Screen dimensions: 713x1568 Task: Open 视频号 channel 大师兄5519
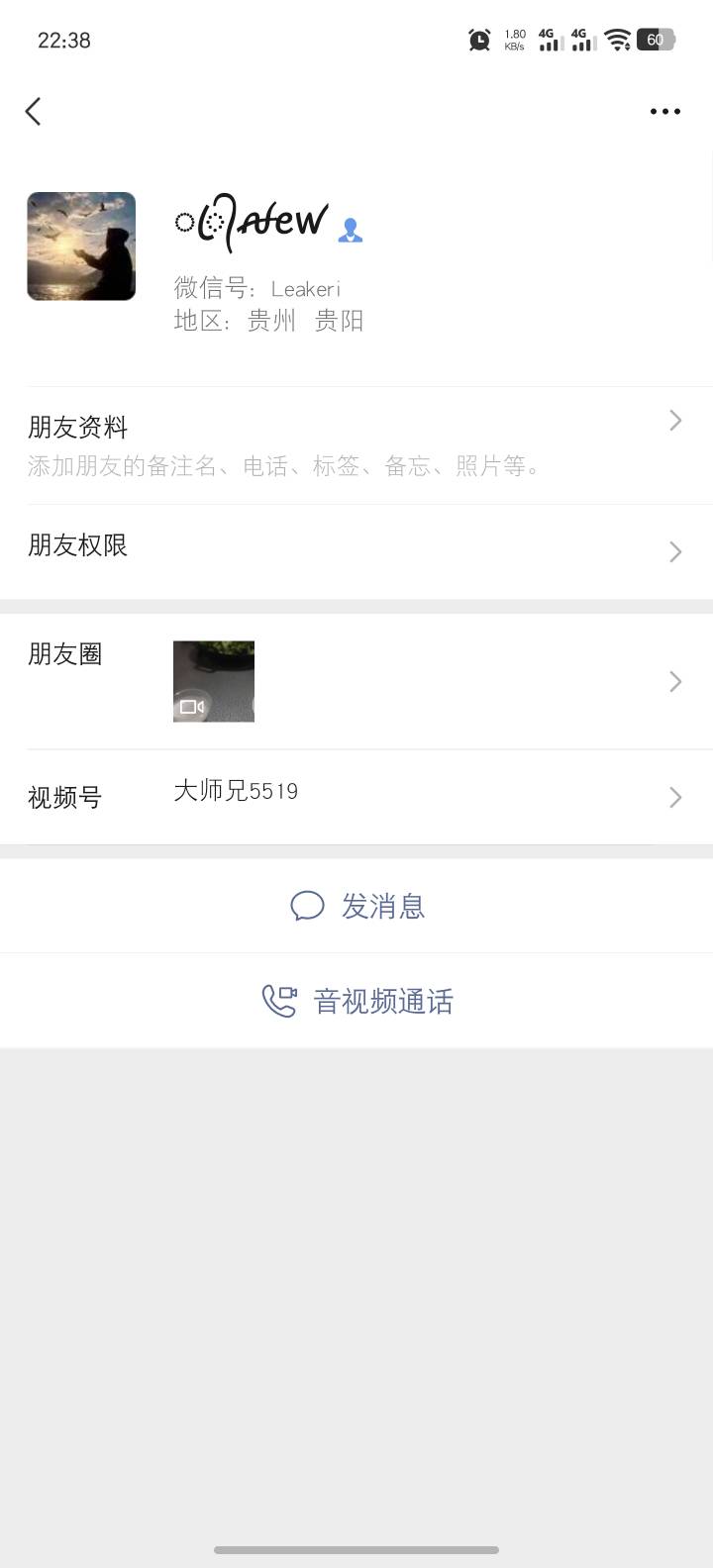pos(356,797)
